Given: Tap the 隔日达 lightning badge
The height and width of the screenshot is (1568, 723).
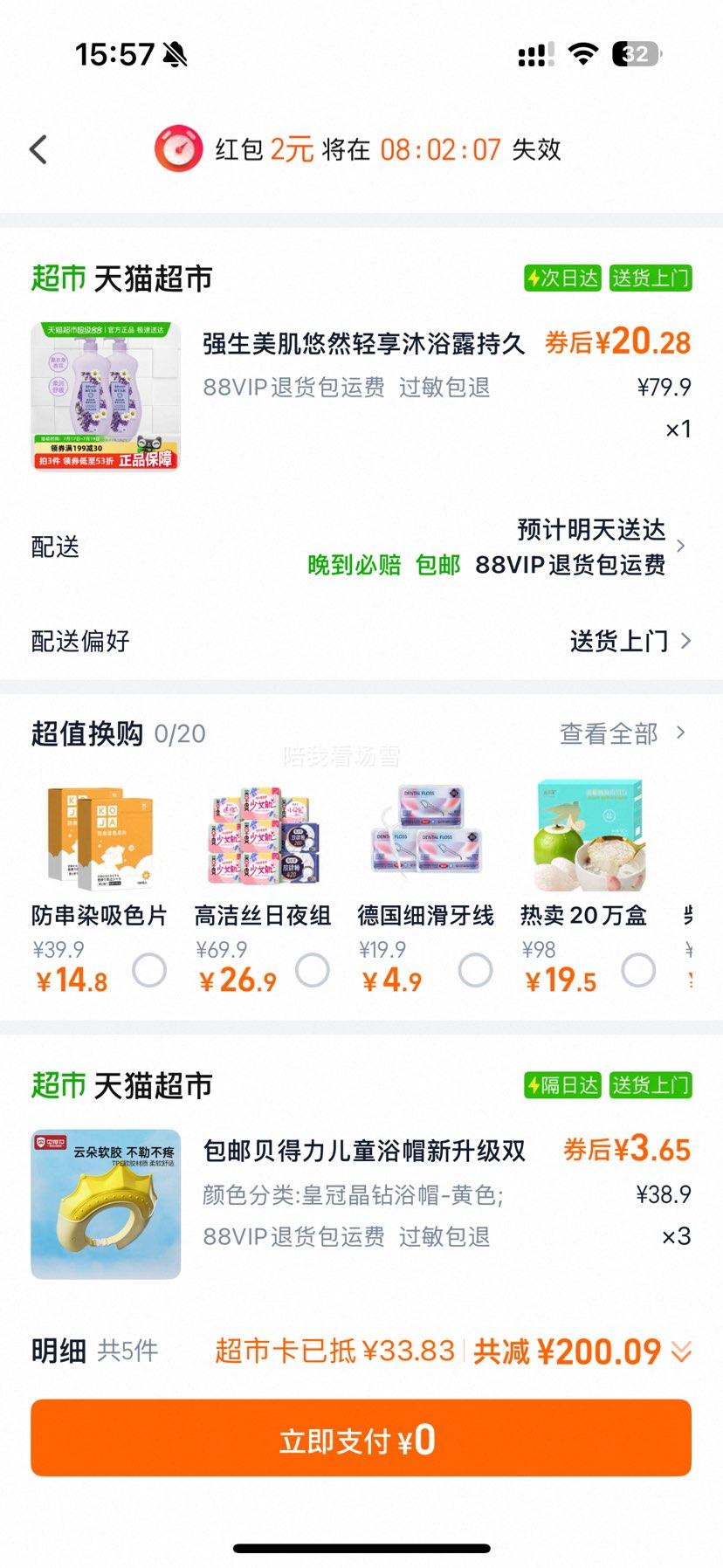Looking at the screenshot, I should click(561, 1086).
